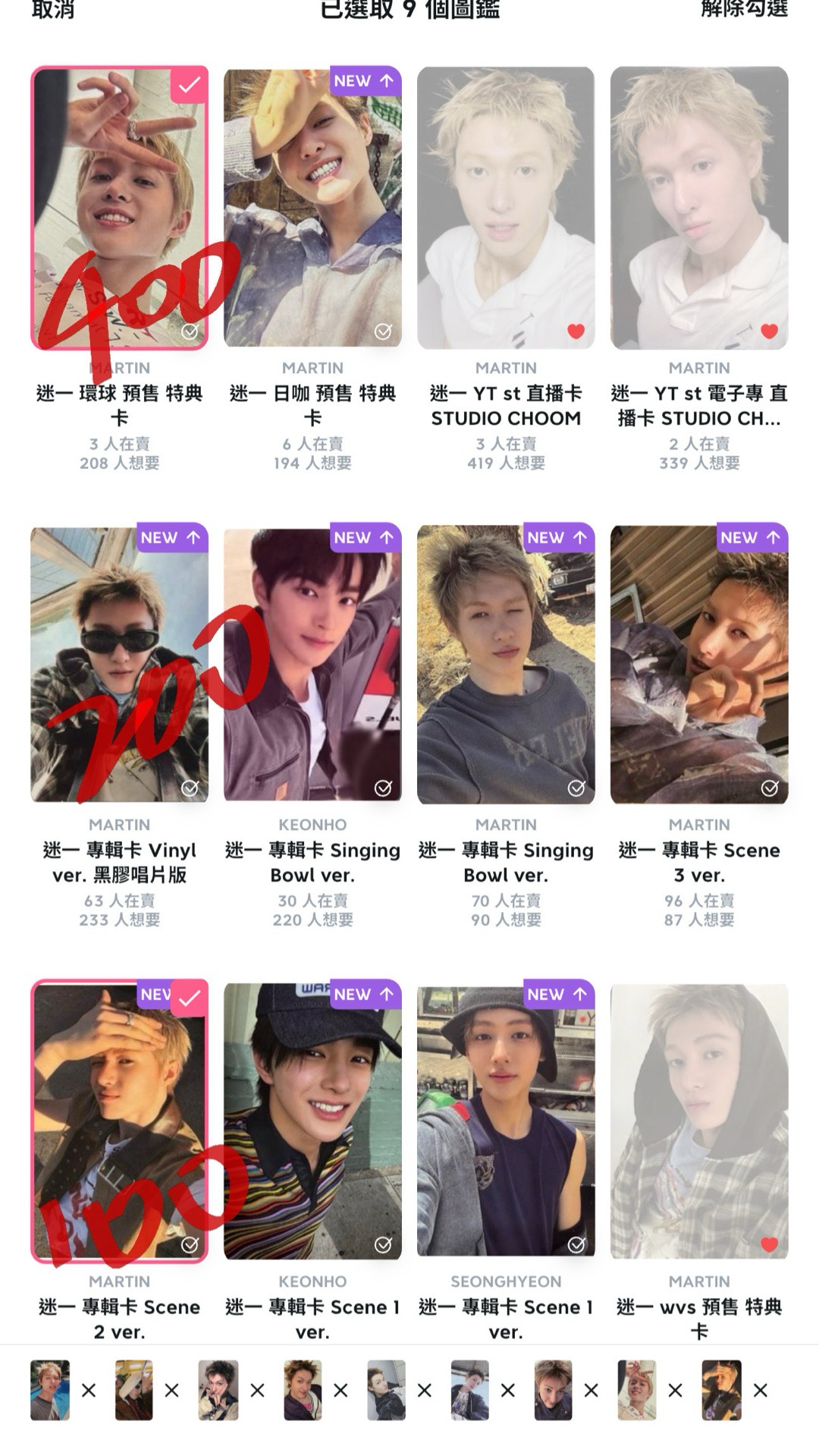The height and width of the screenshot is (1456, 819).
Task: Deselect MARTIN 迷一 環球 預售 特典卡
Action: point(119,208)
